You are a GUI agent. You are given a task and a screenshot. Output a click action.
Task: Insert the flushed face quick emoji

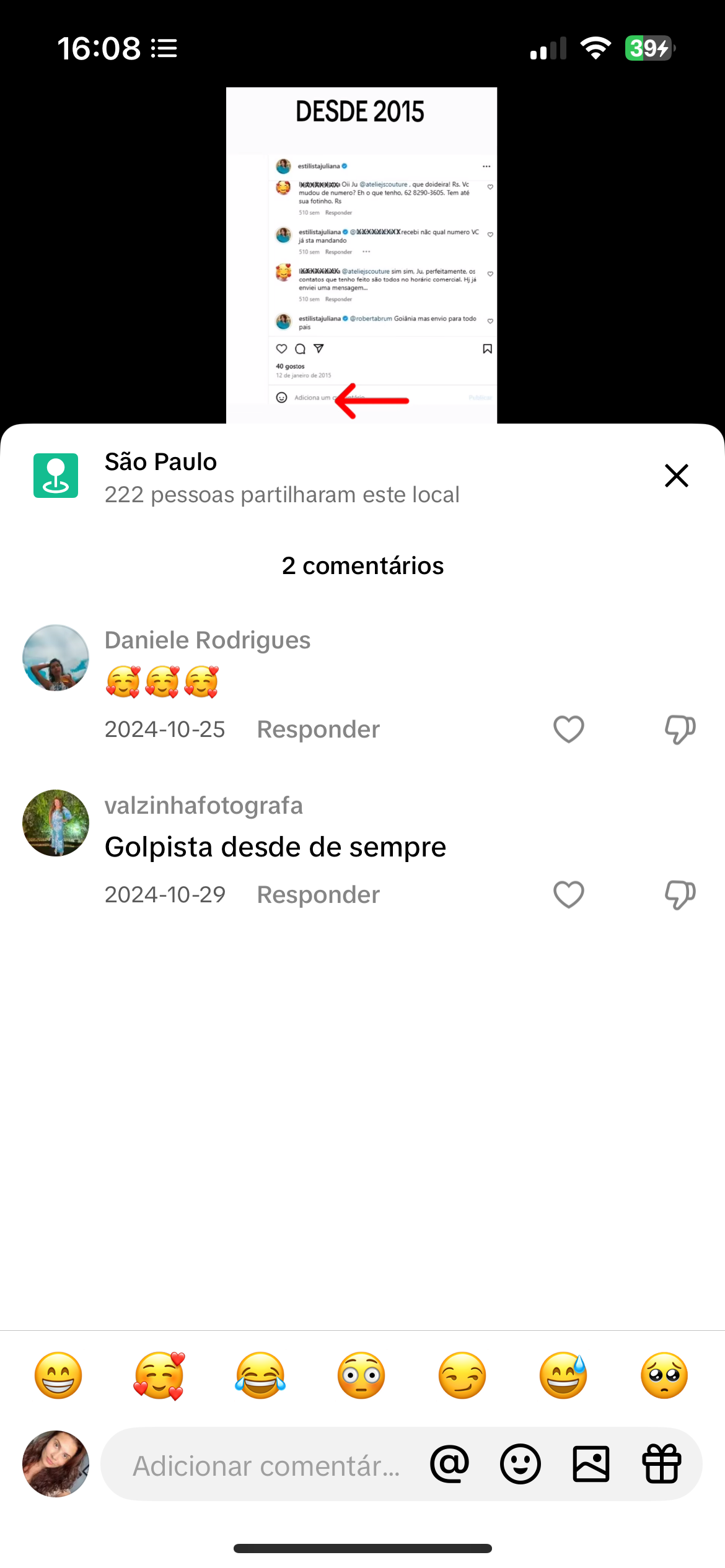361,1375
